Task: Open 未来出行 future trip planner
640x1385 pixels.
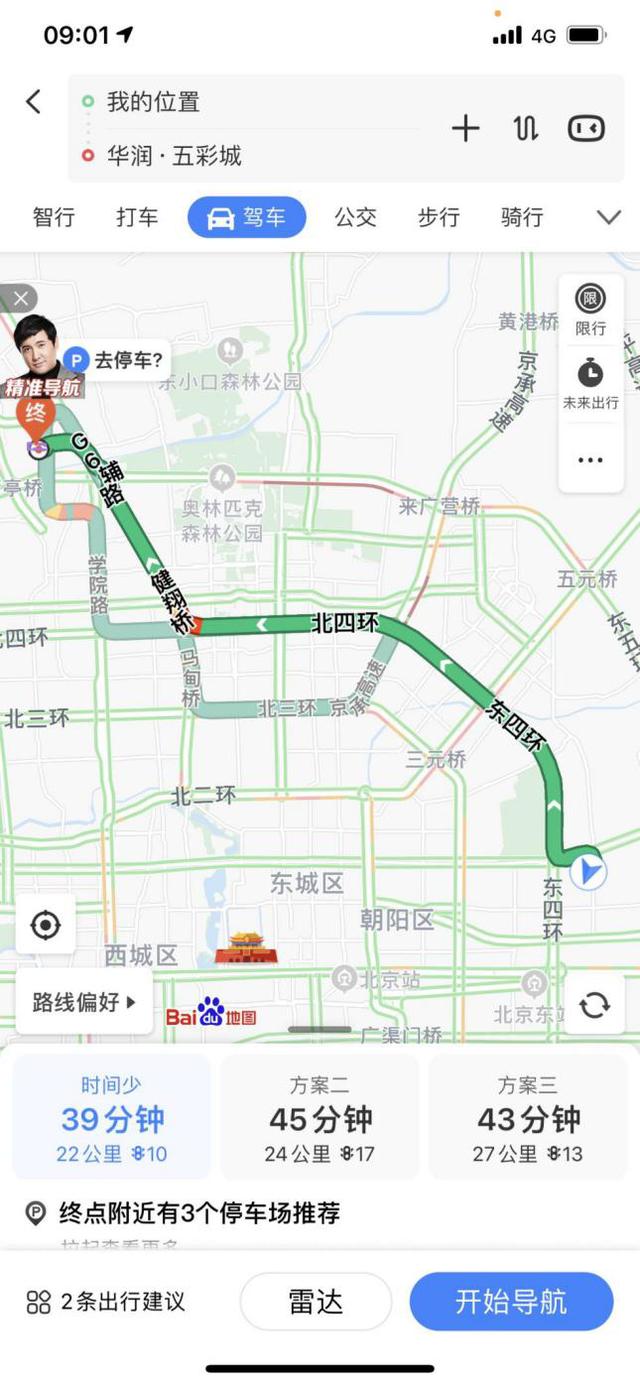Action: pos(590,383)
